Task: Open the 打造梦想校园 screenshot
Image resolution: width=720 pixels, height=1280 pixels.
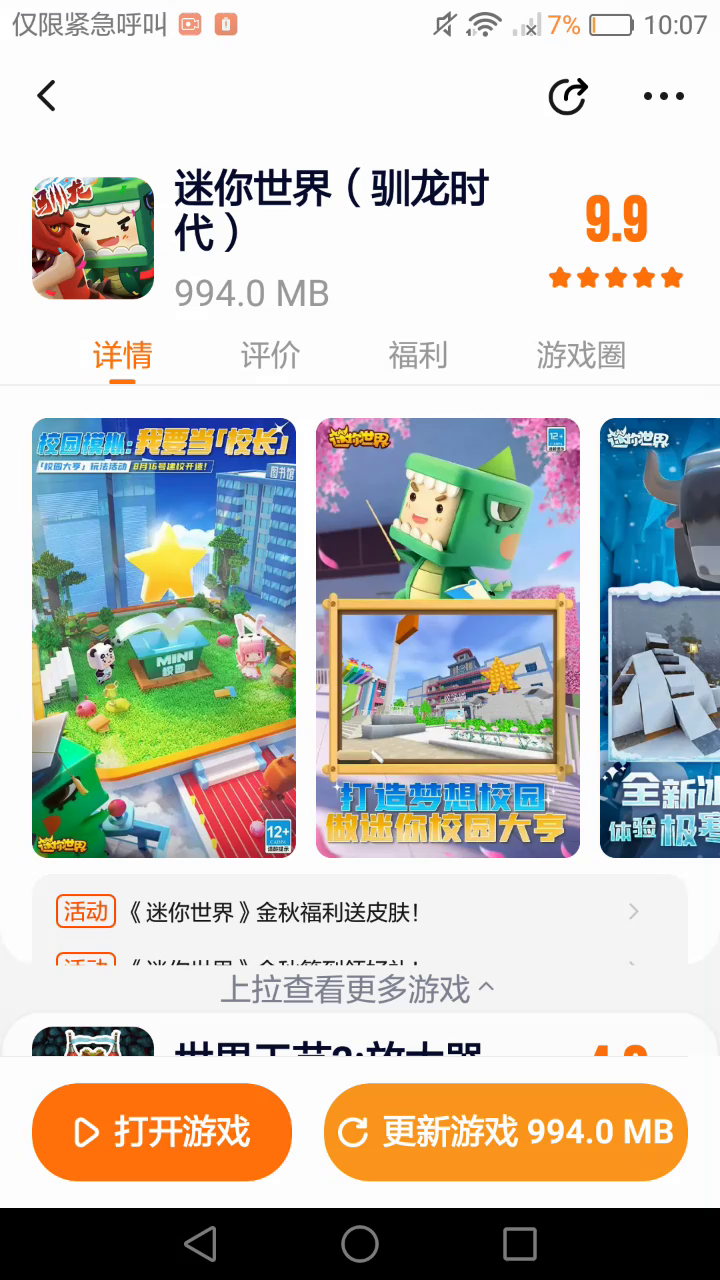Action: click(448, 637)
